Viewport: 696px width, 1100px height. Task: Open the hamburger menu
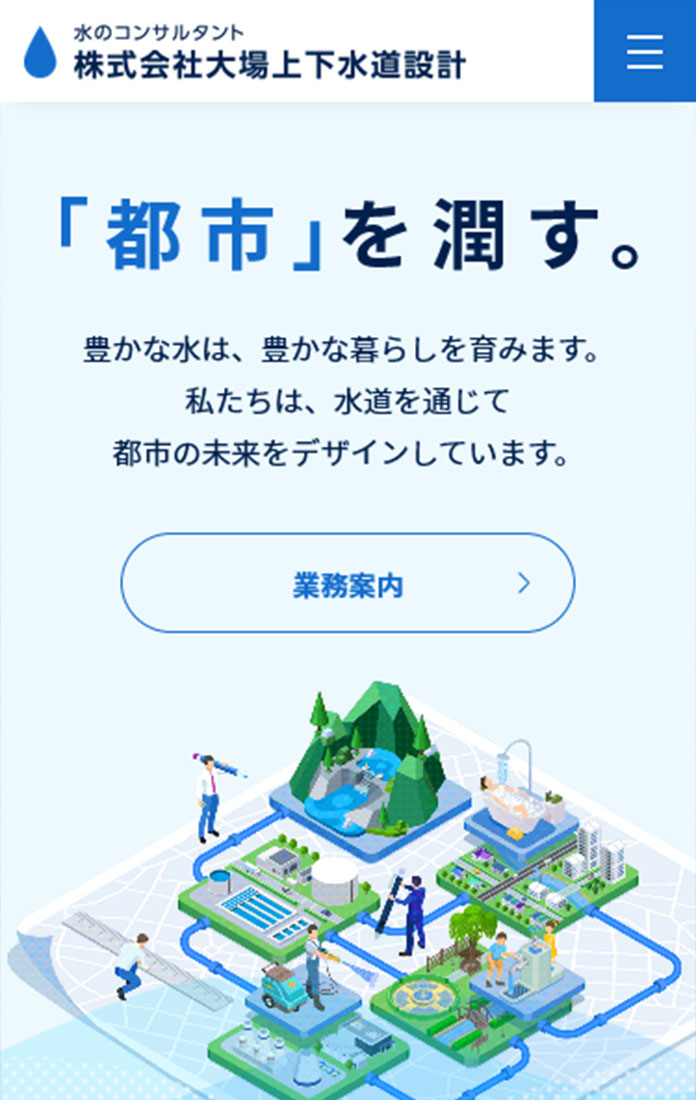coord(645,51)
